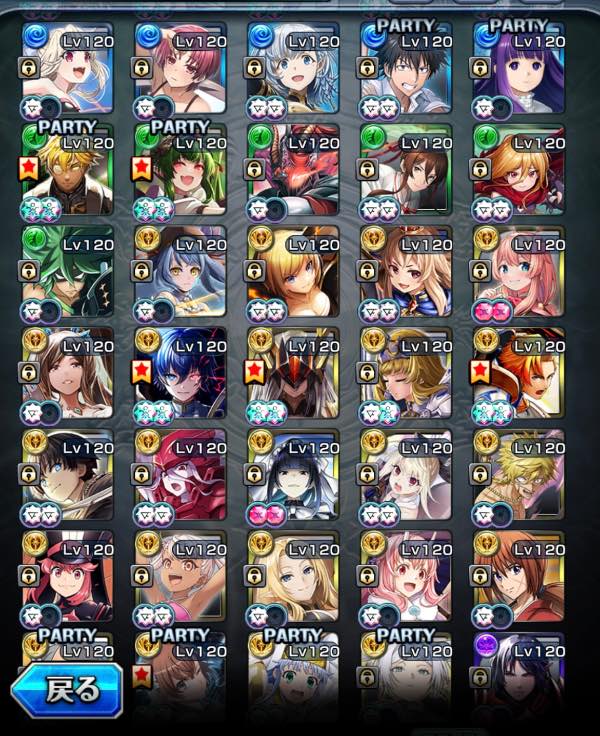Select the orange-haired pirate character card
The width and height of the screenshot is (600, 736).
pos(518,374)
